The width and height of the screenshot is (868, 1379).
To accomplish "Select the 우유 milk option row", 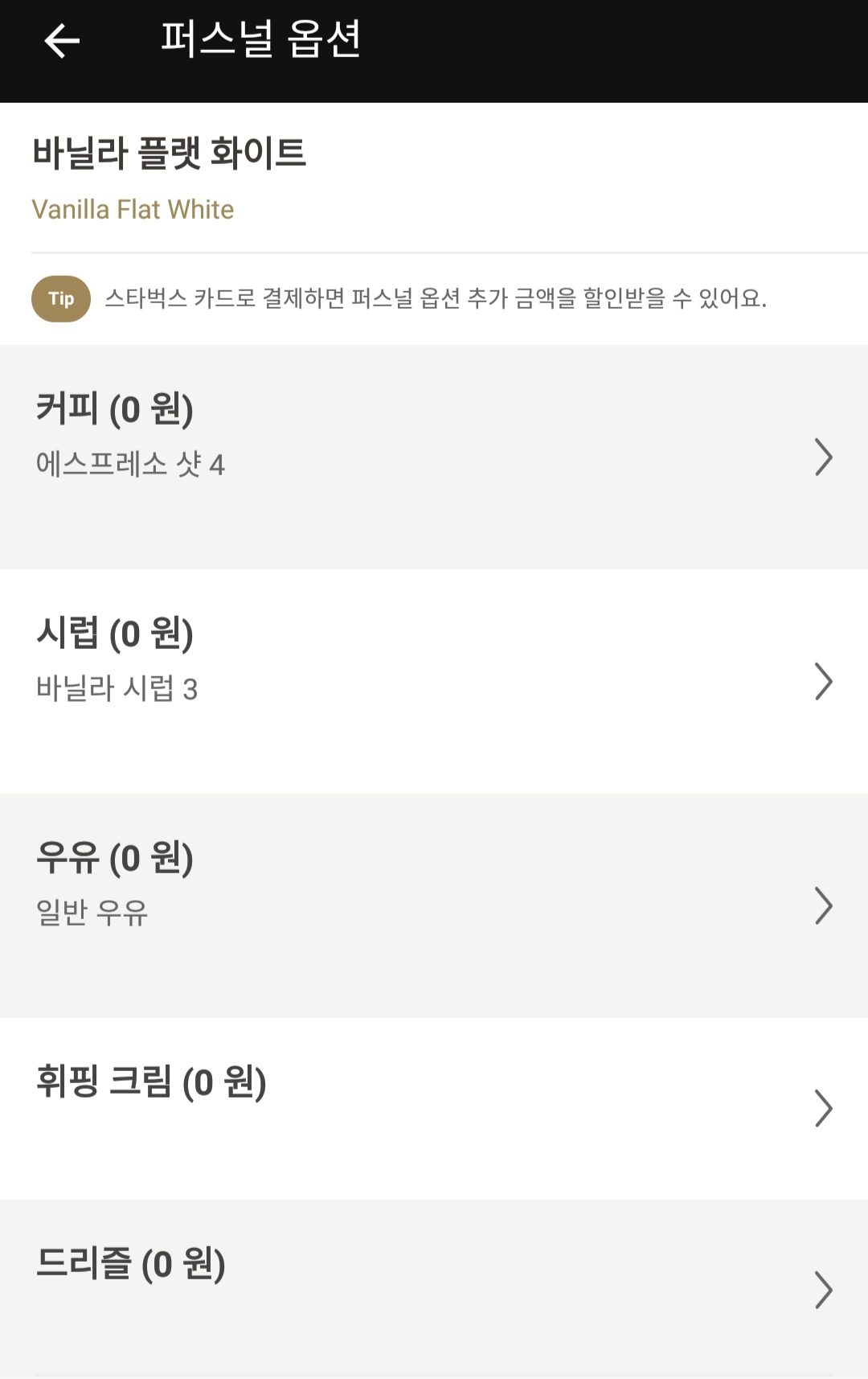I will coord(434,905).
